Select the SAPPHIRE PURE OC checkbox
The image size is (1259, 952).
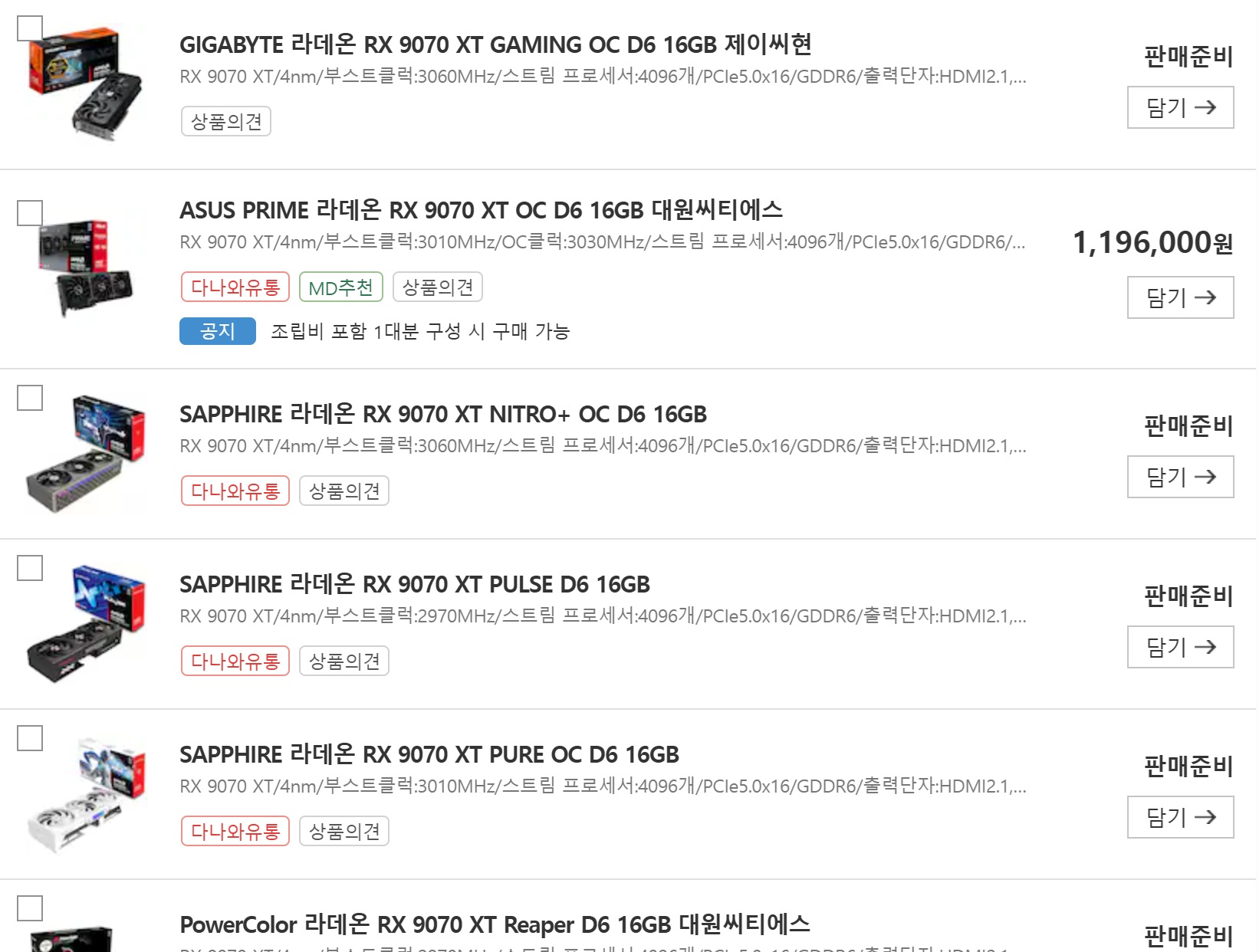30,738
